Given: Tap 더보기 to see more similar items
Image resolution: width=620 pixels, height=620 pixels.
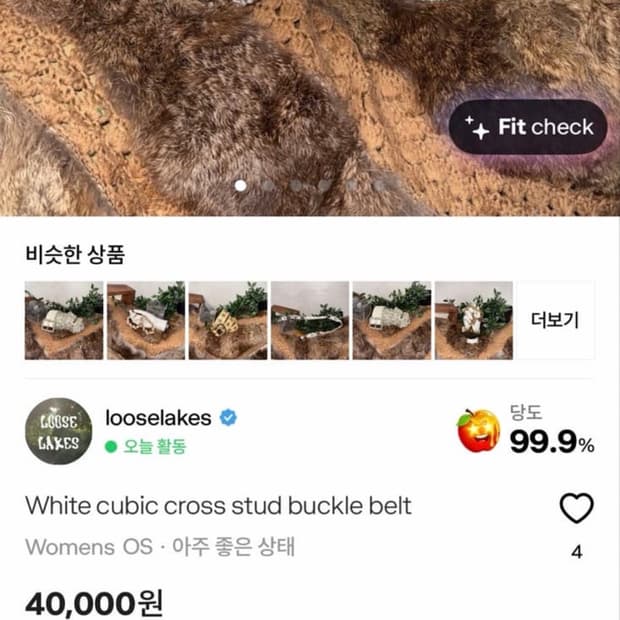Looking at the screenshot, I should click(x=555, y=320).
